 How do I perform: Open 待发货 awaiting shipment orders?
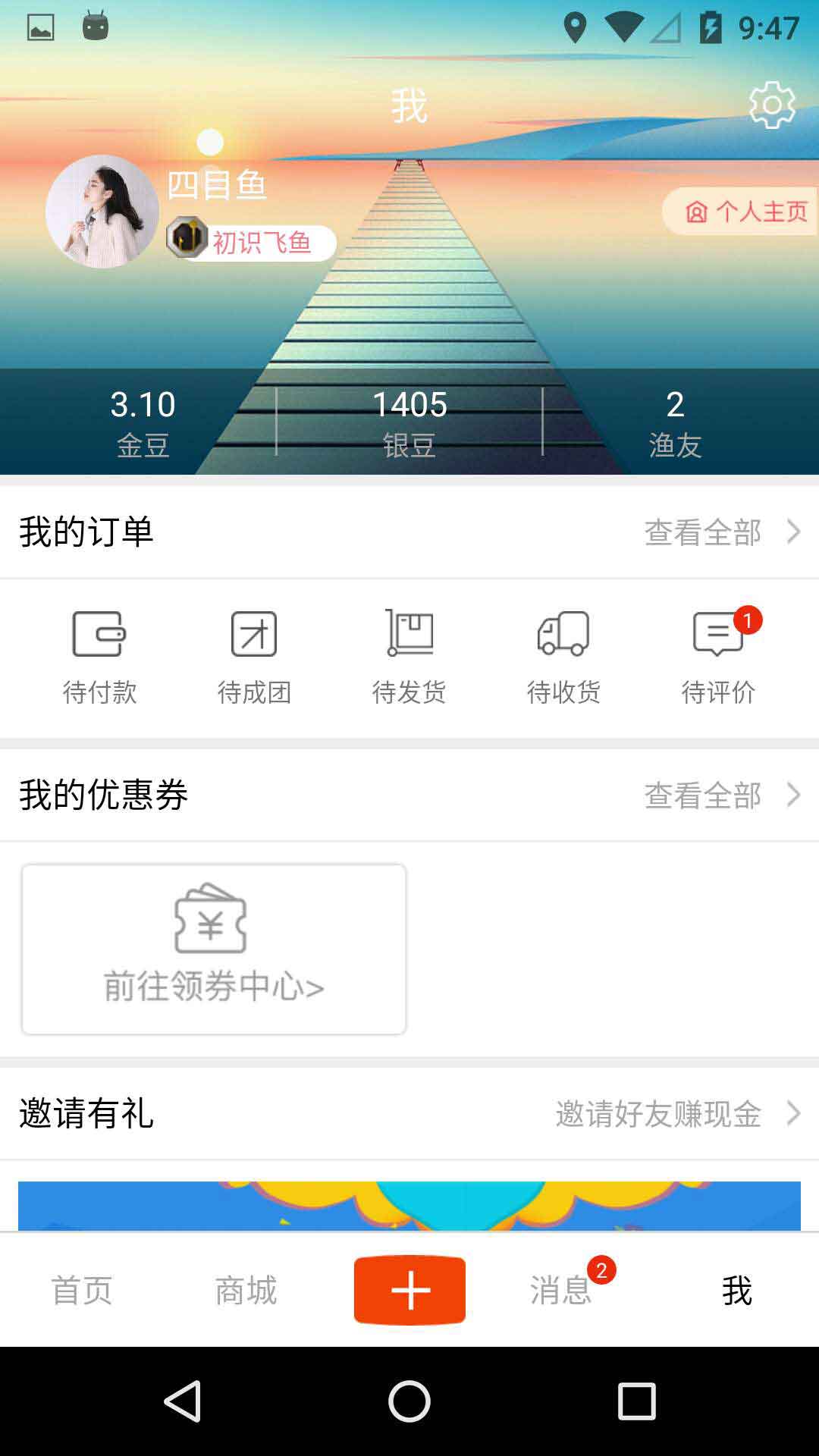pos(409,657)
